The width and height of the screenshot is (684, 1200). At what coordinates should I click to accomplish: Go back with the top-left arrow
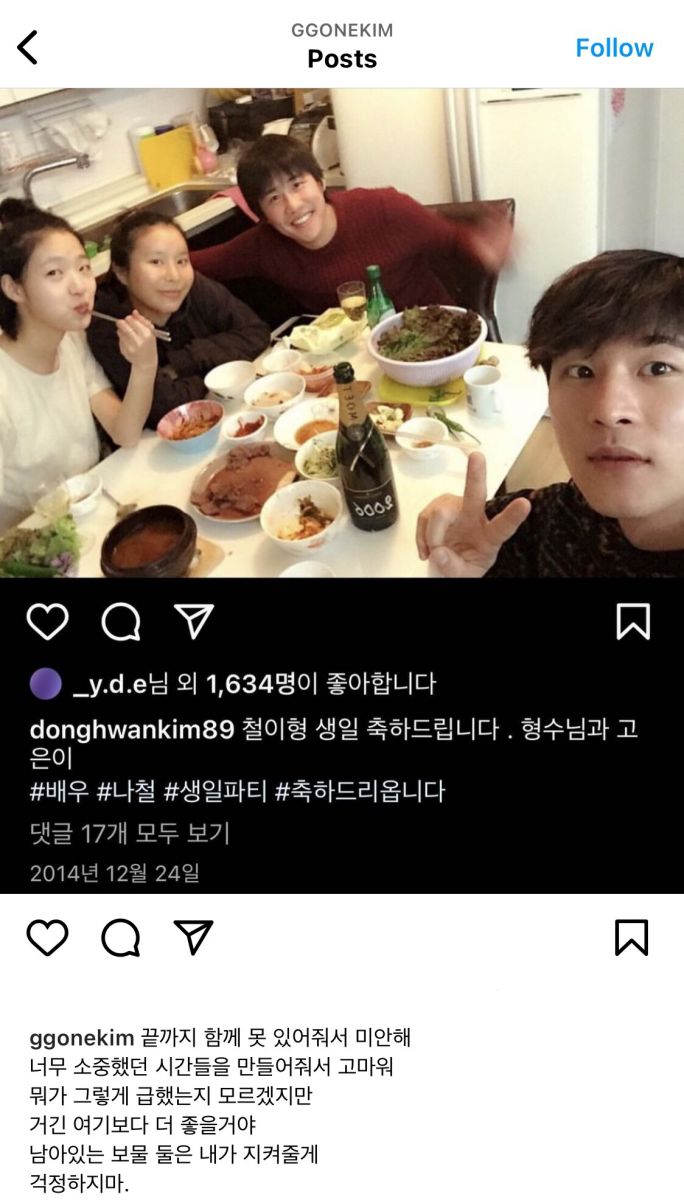[27, 47]
